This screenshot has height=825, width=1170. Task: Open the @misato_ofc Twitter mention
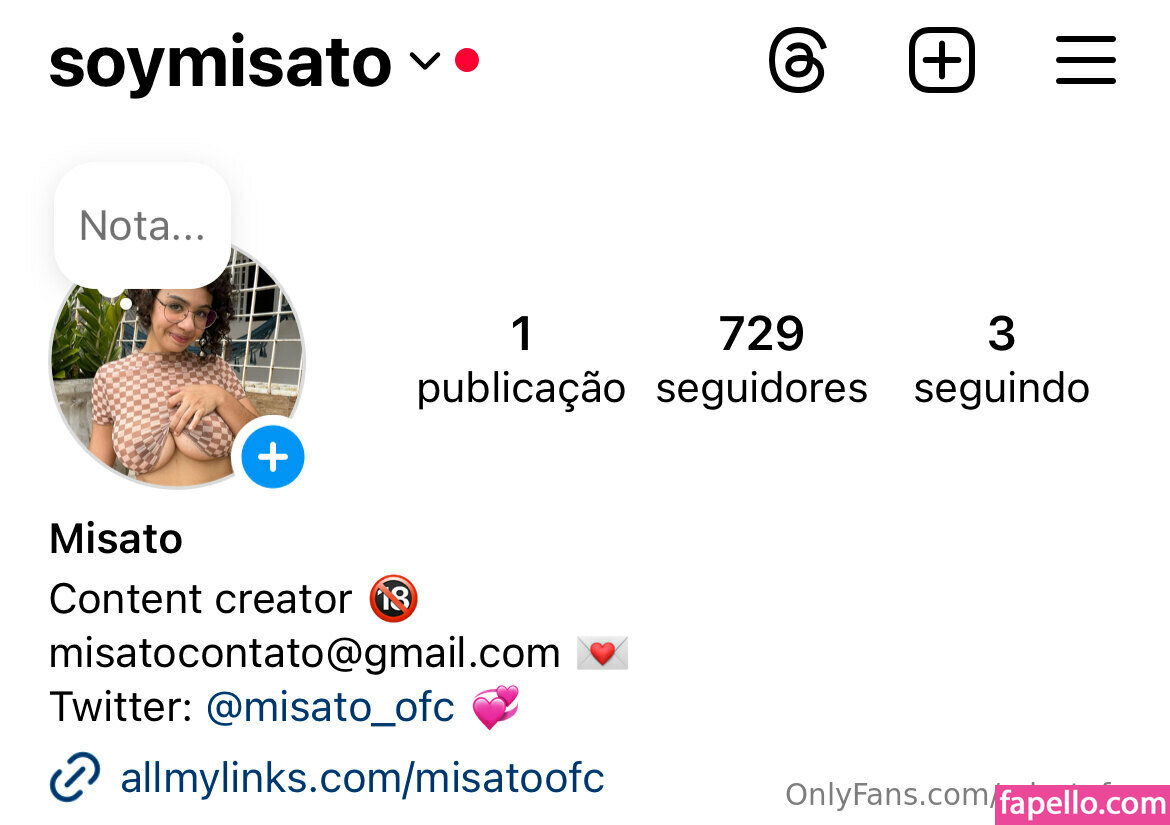330,708
